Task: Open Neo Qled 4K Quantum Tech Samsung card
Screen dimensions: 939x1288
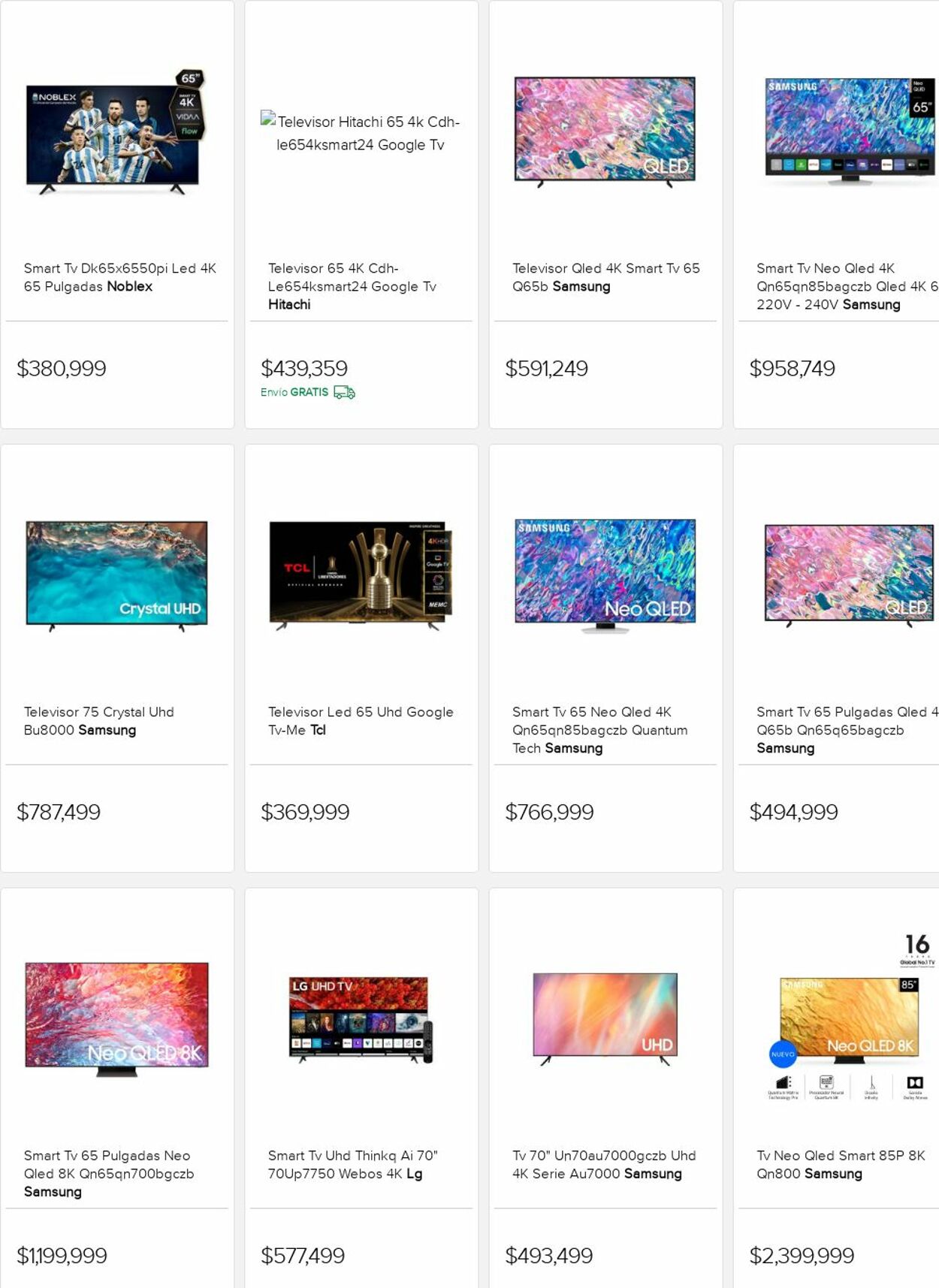Action: (605, 657)
